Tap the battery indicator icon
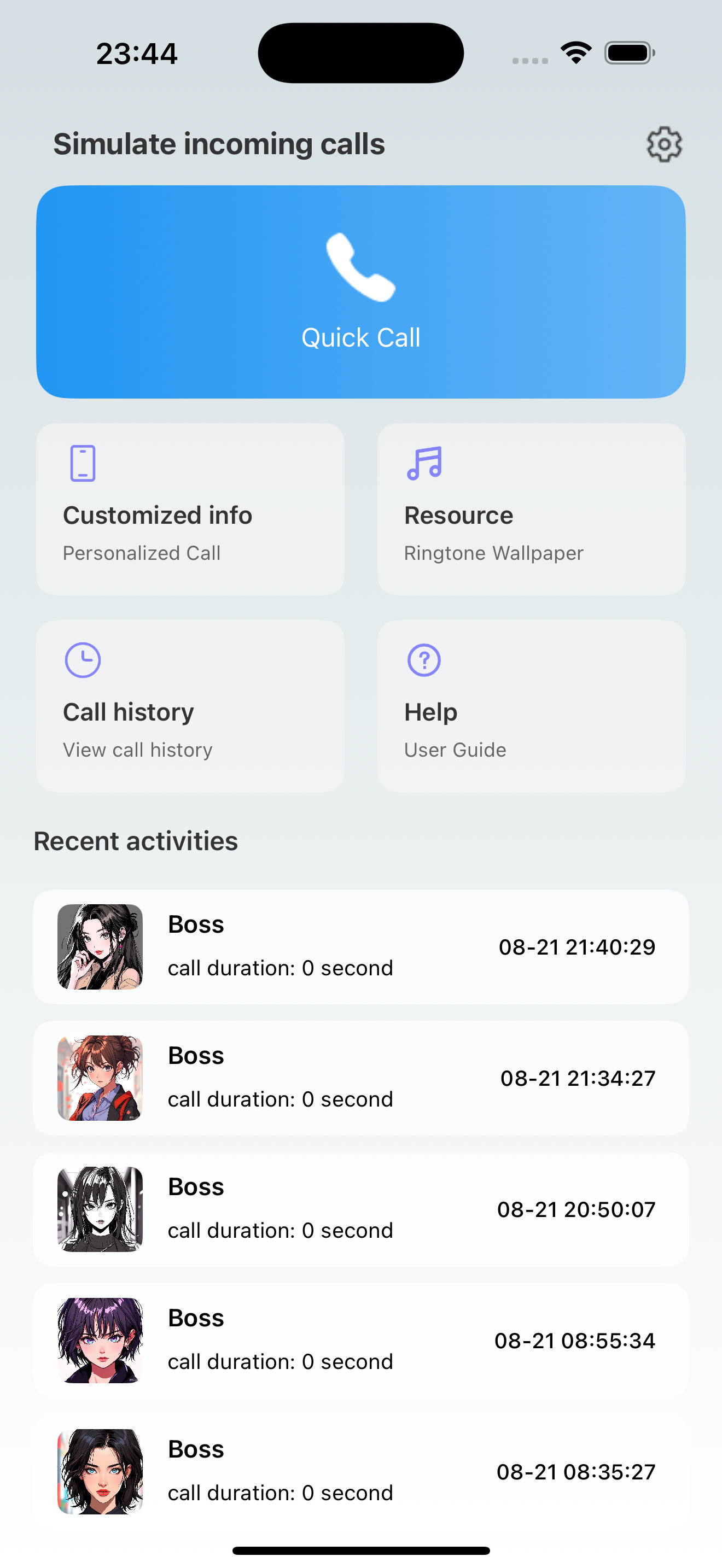 630,53
